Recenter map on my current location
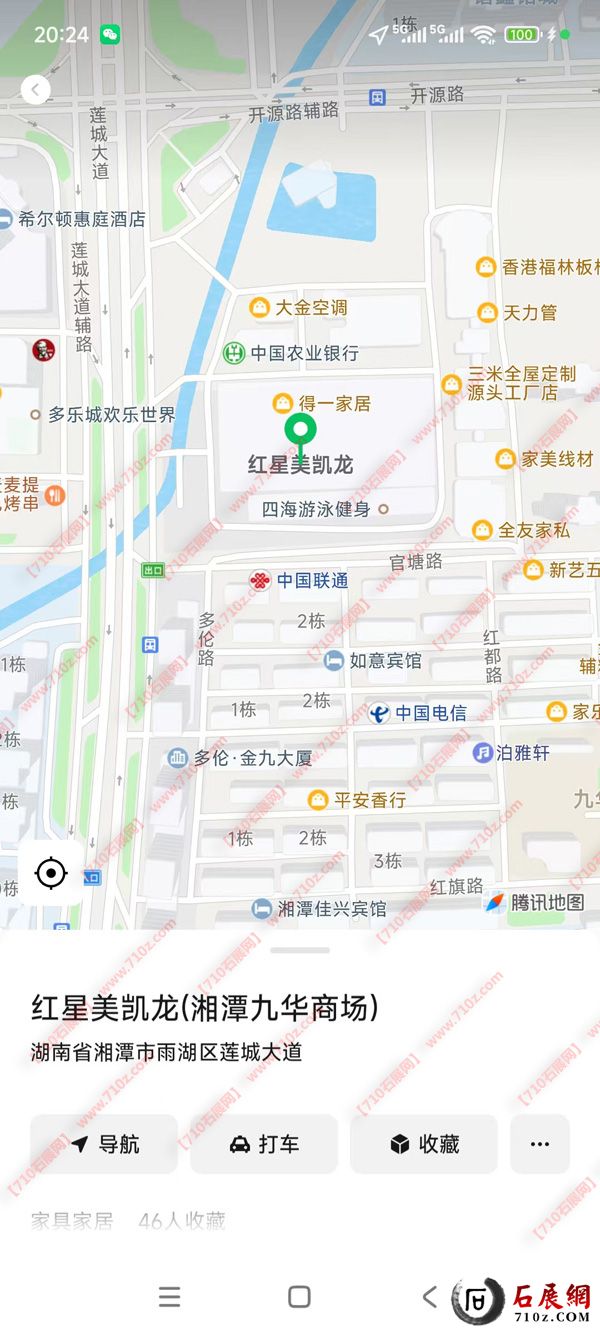600x1333 pixels. point(50,874)
